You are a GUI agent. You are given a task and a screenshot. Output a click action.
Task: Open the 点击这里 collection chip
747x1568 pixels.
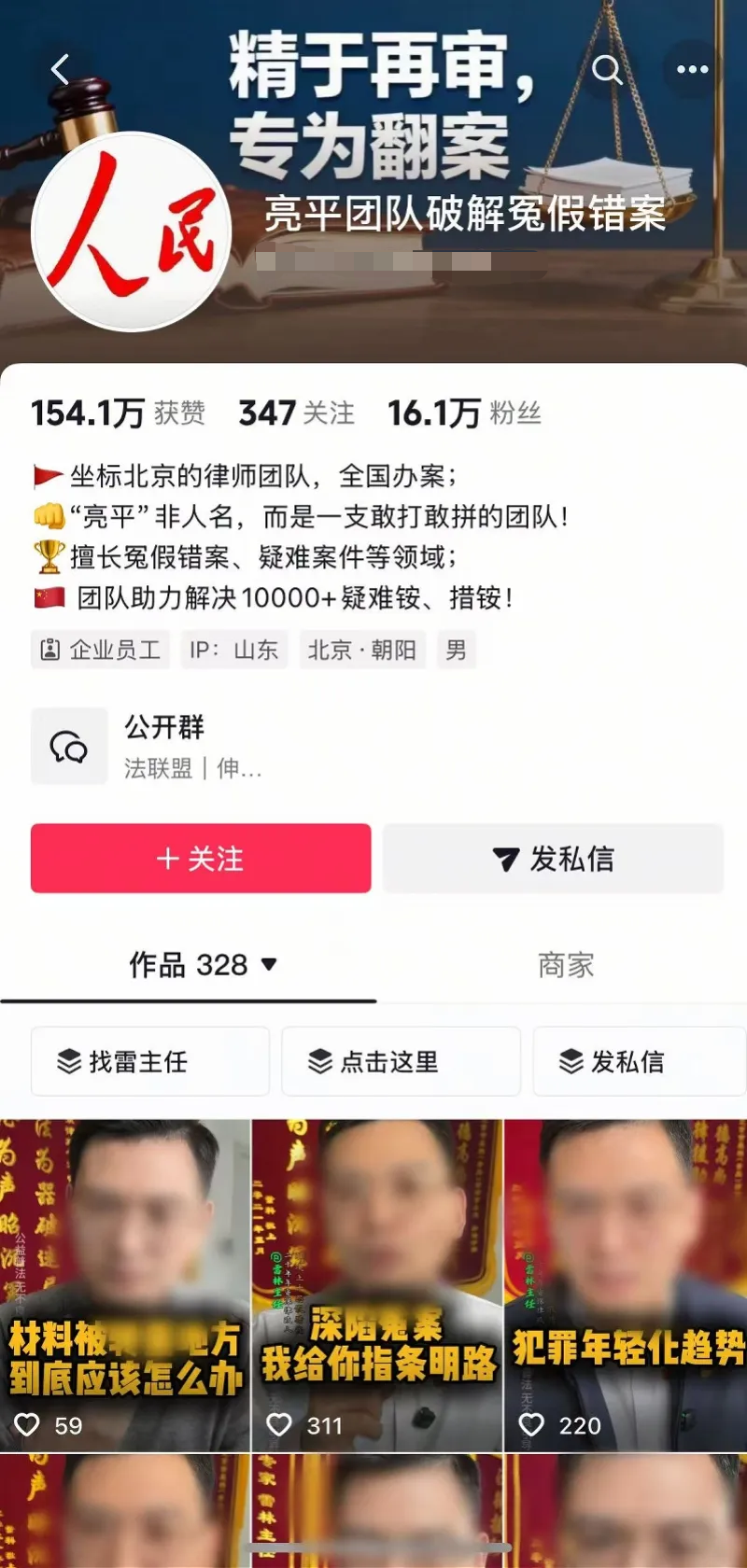[x=401, y=1061]
